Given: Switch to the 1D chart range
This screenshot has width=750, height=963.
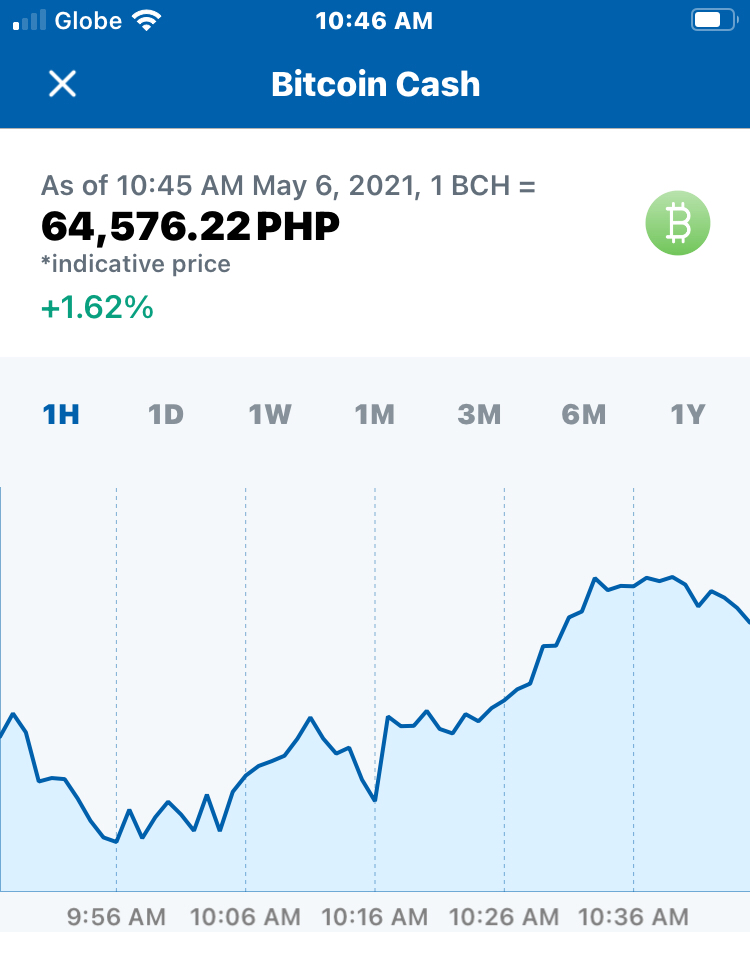Looking at the screenshot, I should click(166, 415).
